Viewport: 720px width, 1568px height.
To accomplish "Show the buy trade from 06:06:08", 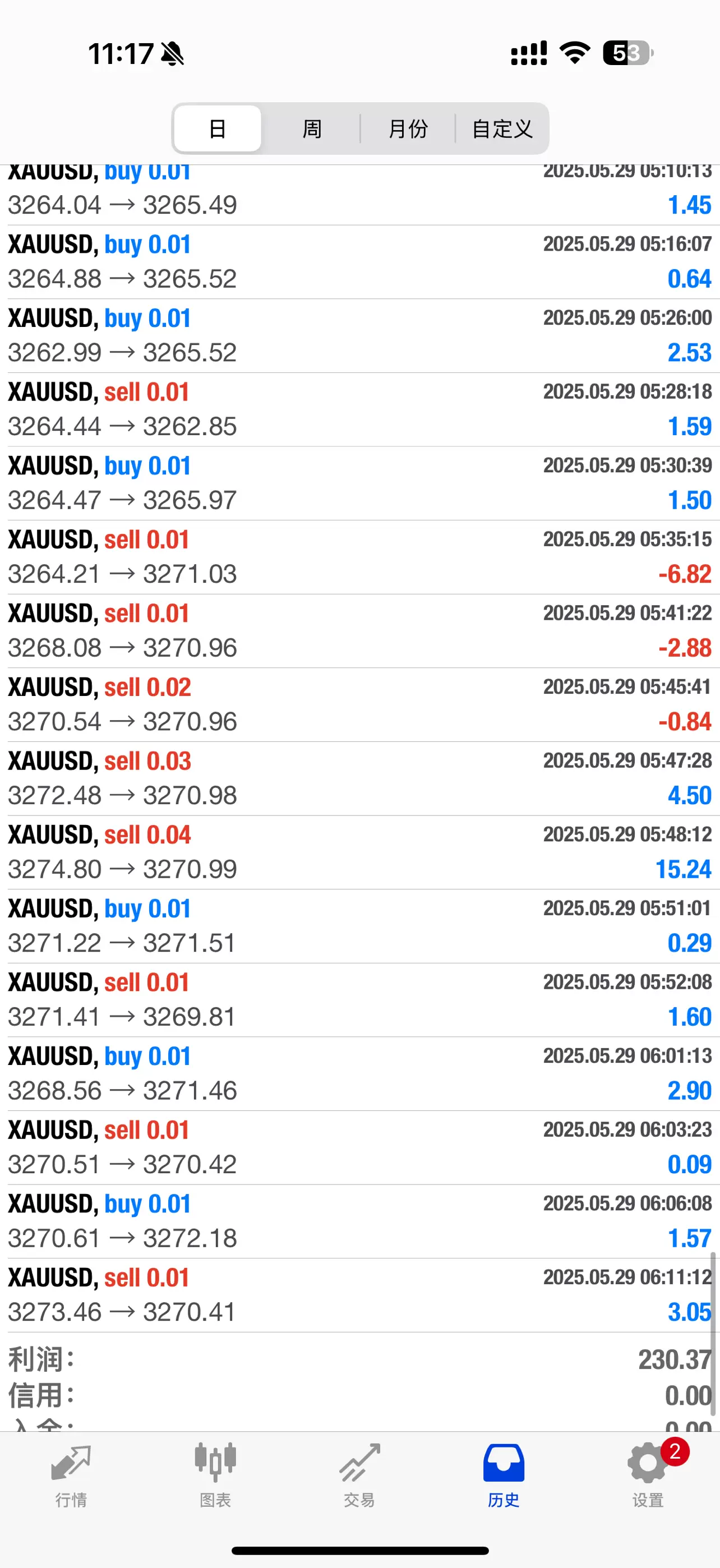I will [359, 1221].
